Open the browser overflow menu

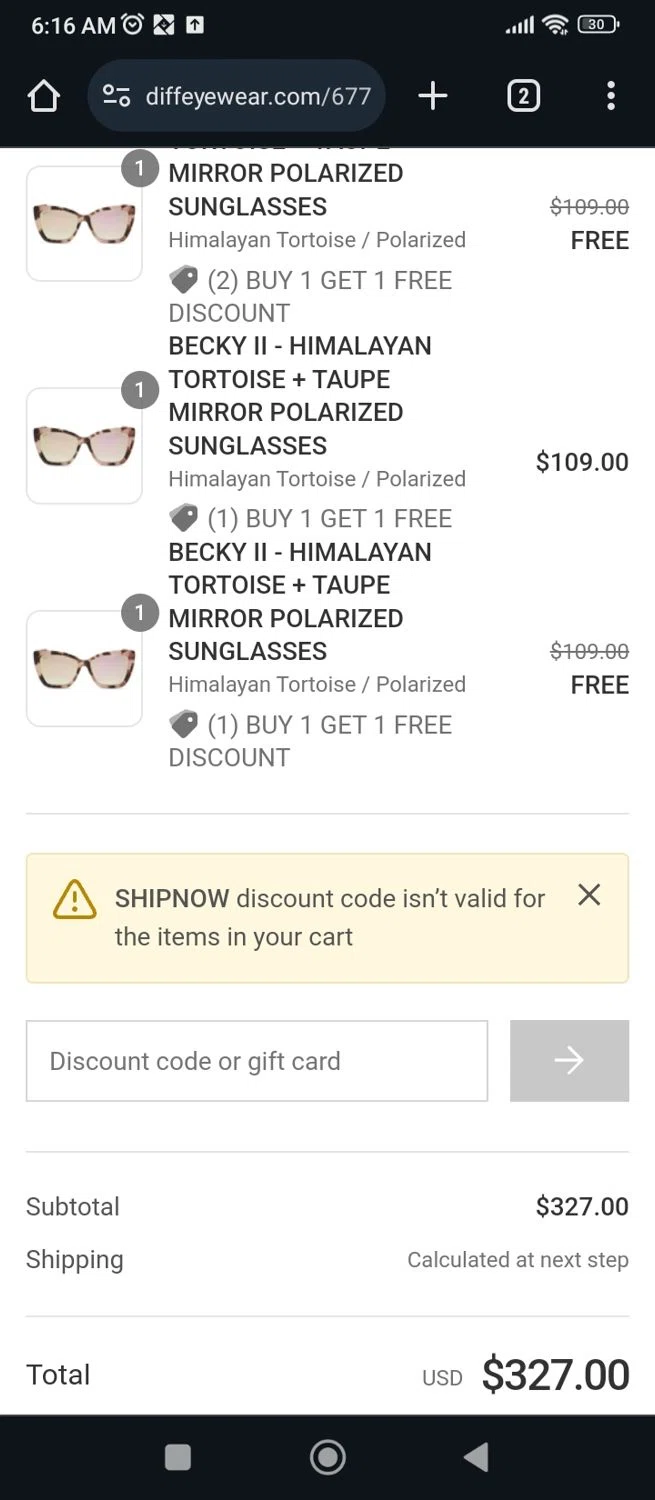(x=610, y=96)
